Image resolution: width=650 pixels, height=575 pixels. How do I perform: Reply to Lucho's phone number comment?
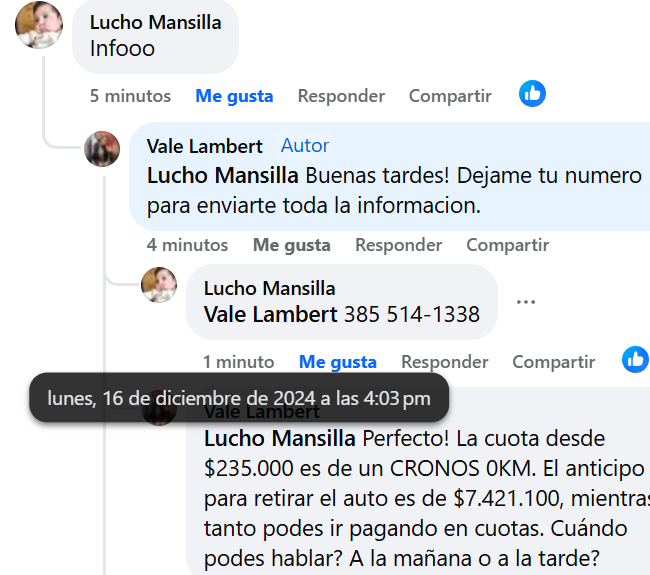point(445,362)
